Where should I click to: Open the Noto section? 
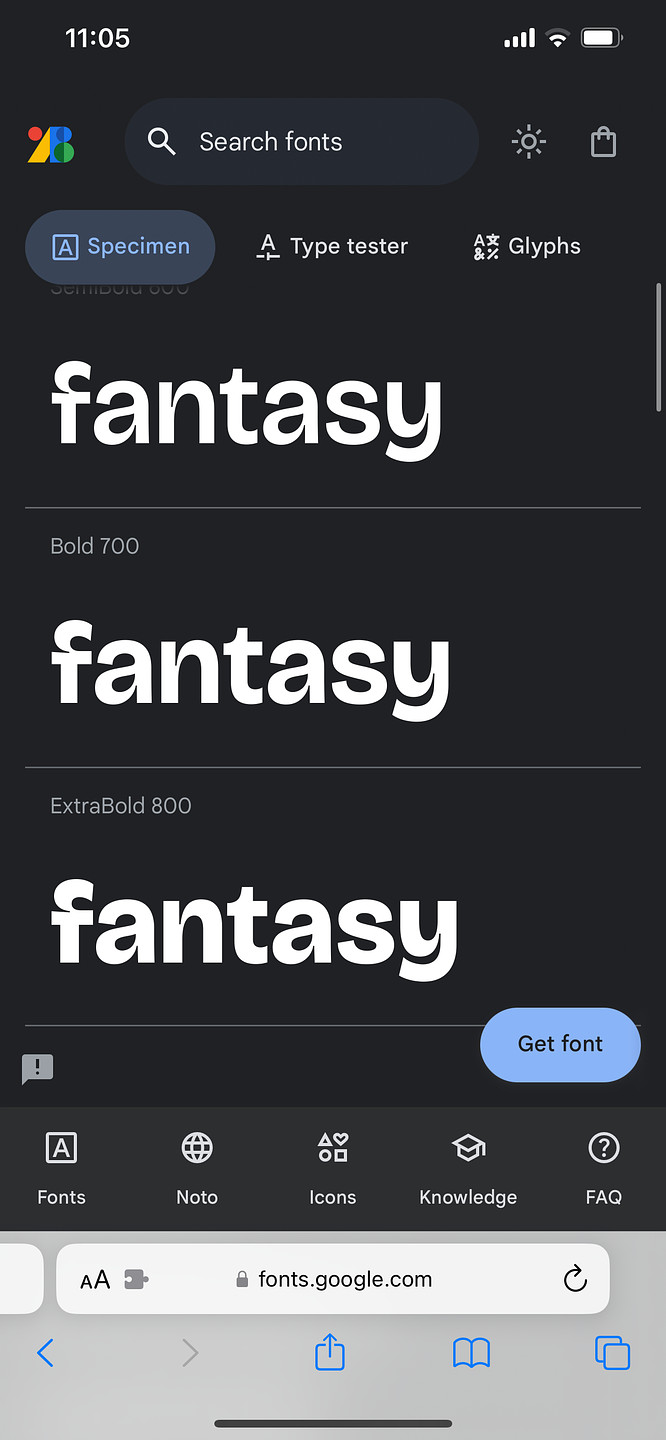[197, 1167]
